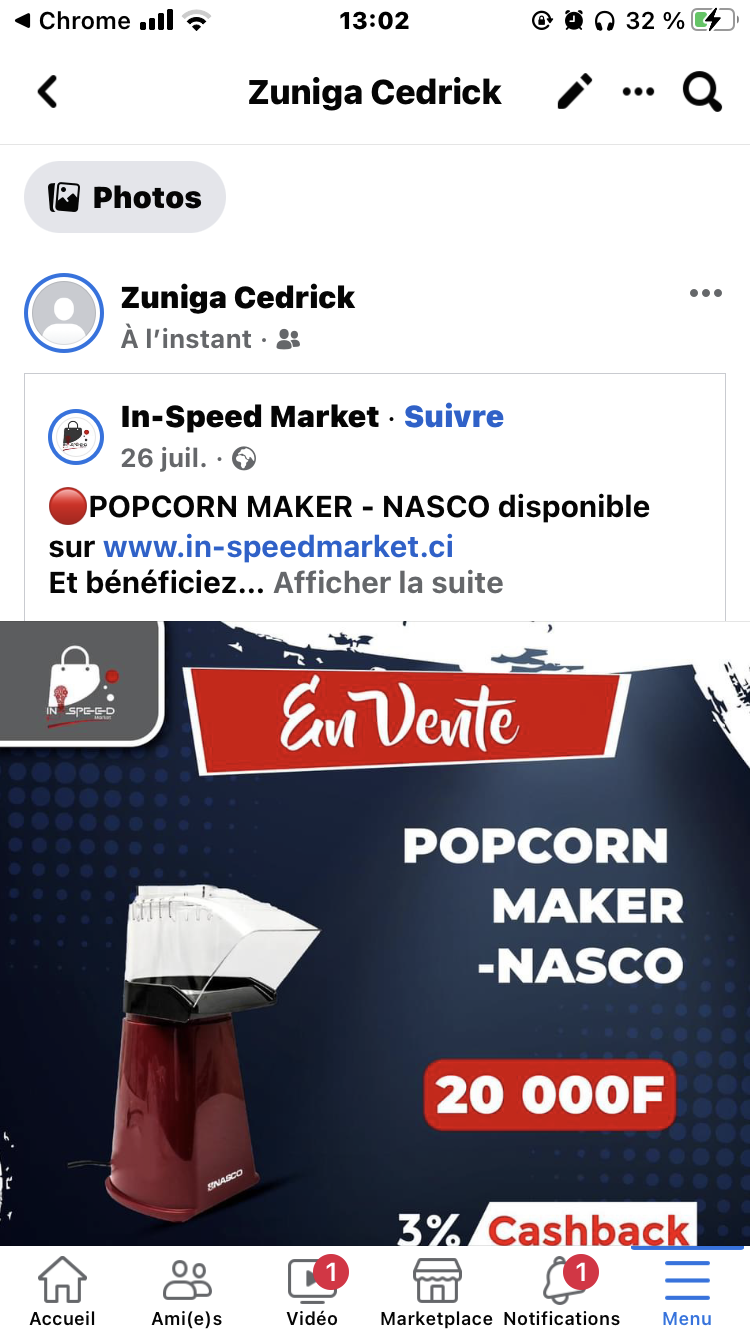This screenshot has height=1334, width=750.
Task: Tap the pencil edit icon
Action: [x=574, y=92]
